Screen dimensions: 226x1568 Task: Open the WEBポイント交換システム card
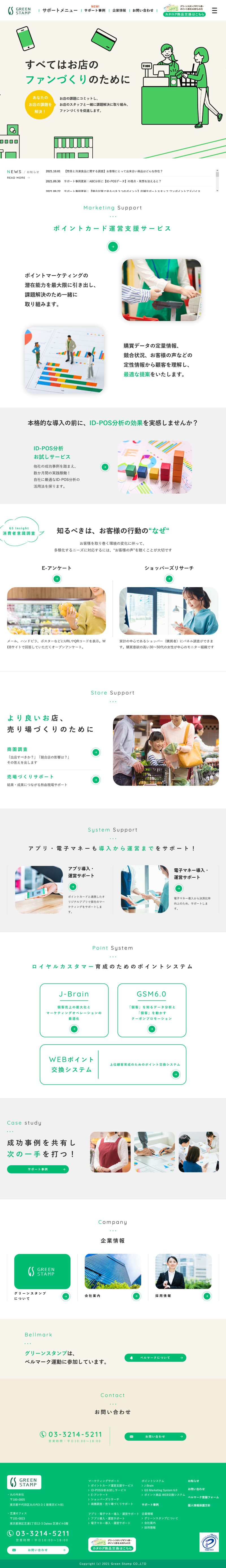tap(112, 1065)
